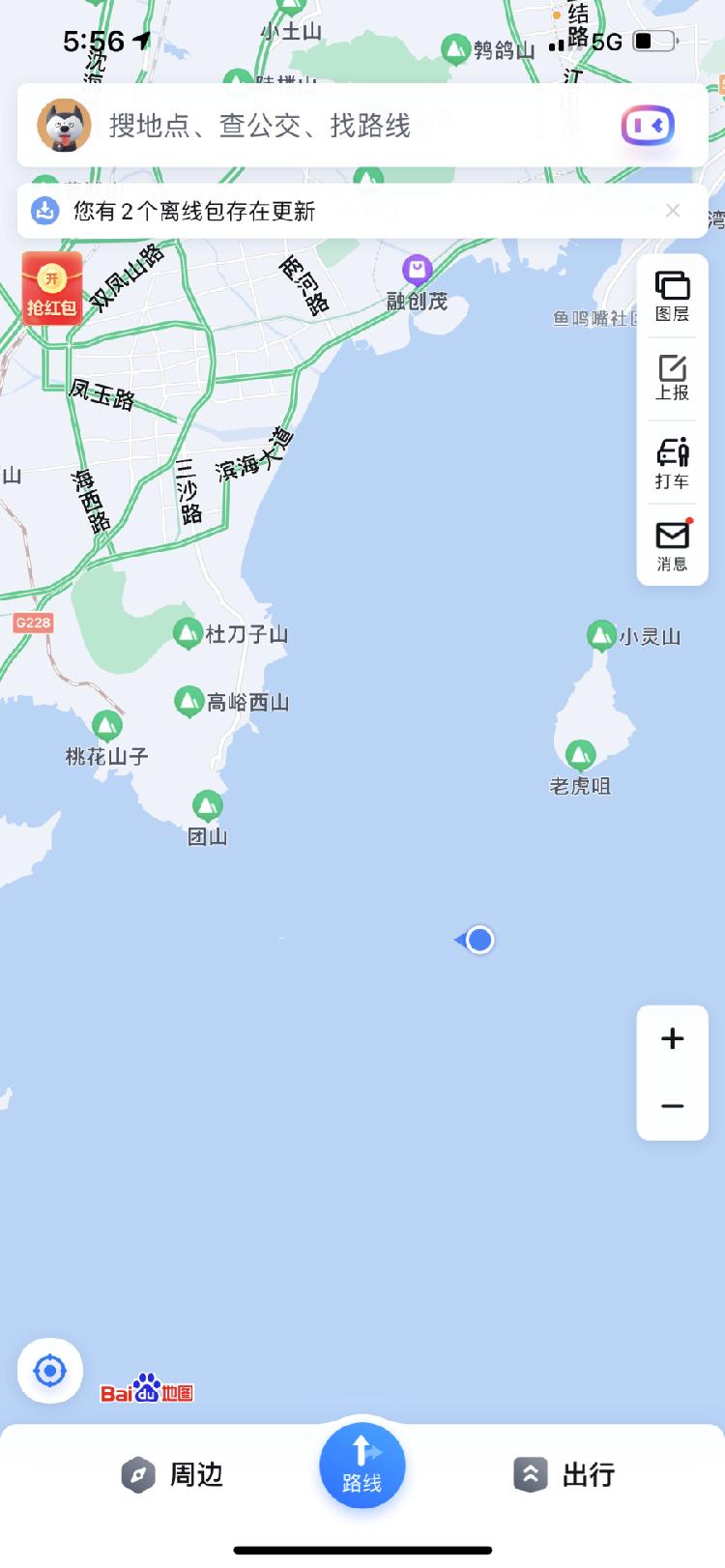The width and height of the screenshot is (725, 1568).
Task: Select the 小灵山 mountain marker
Action: pos(601,634)
